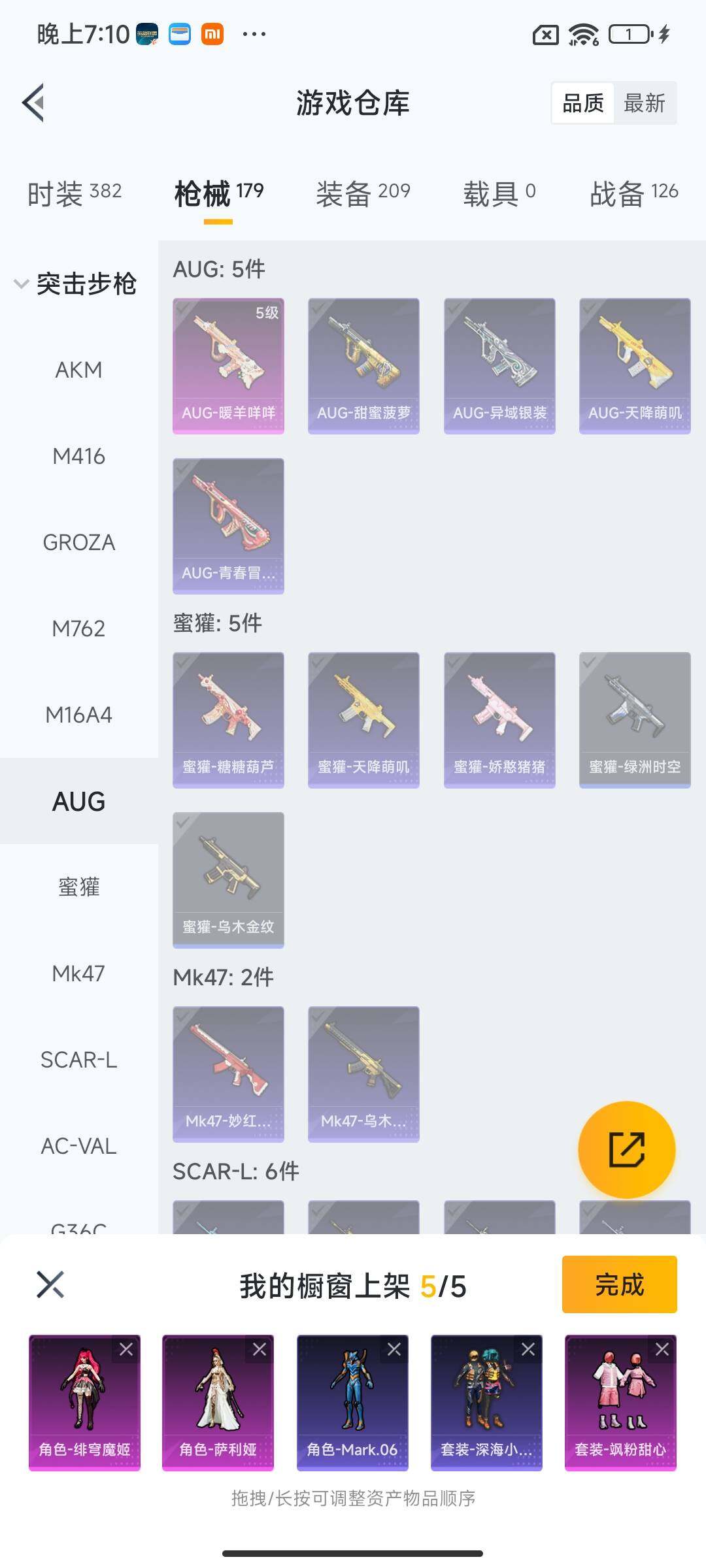
Task: Select M416 in the weapon list
Action: point(78,456)
